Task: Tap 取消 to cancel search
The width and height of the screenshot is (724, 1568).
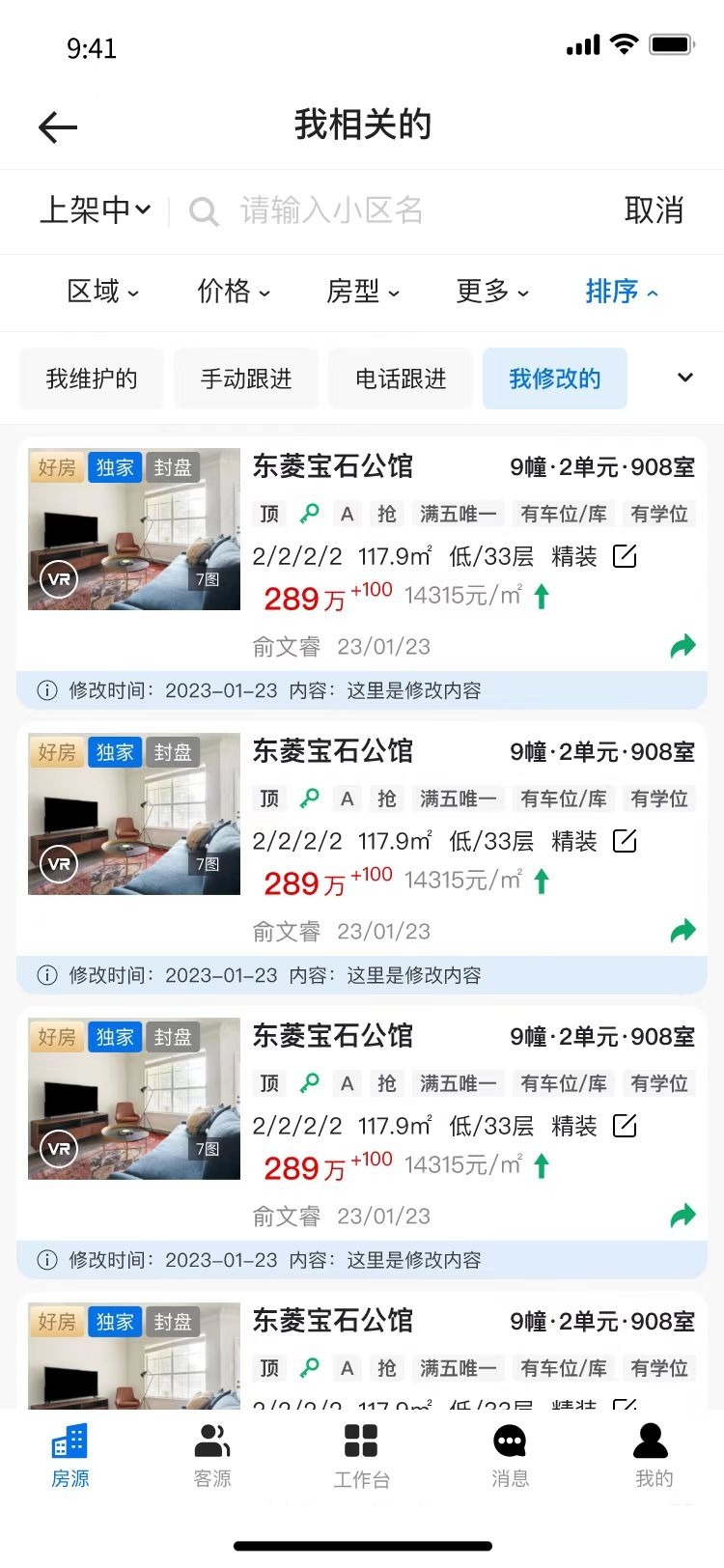Action: [654, 210]
